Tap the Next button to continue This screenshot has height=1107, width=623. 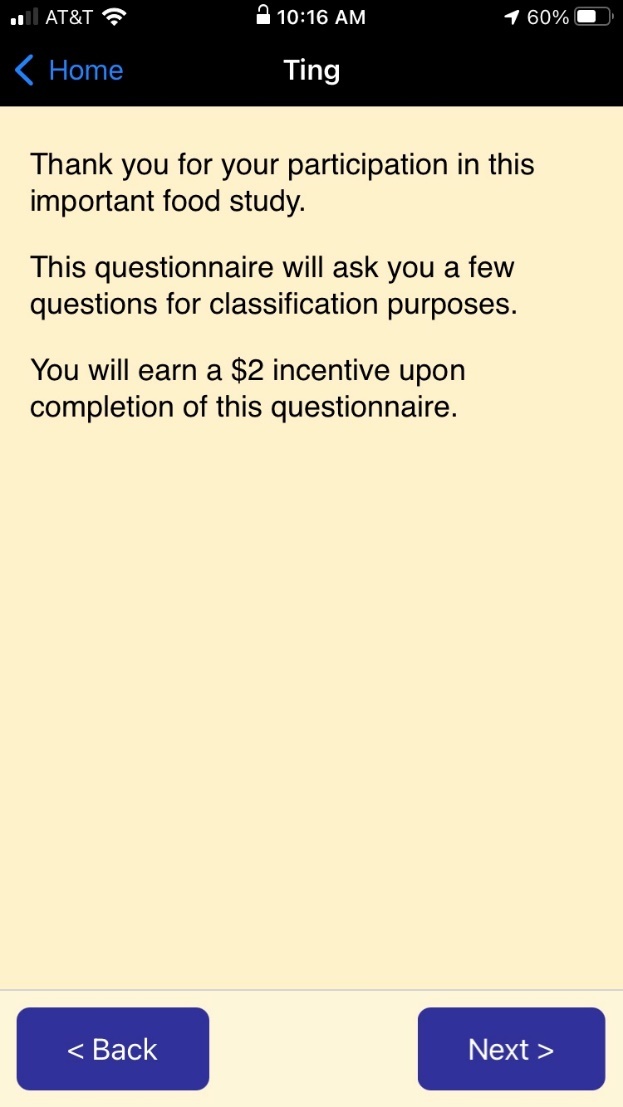point(511,1049)
